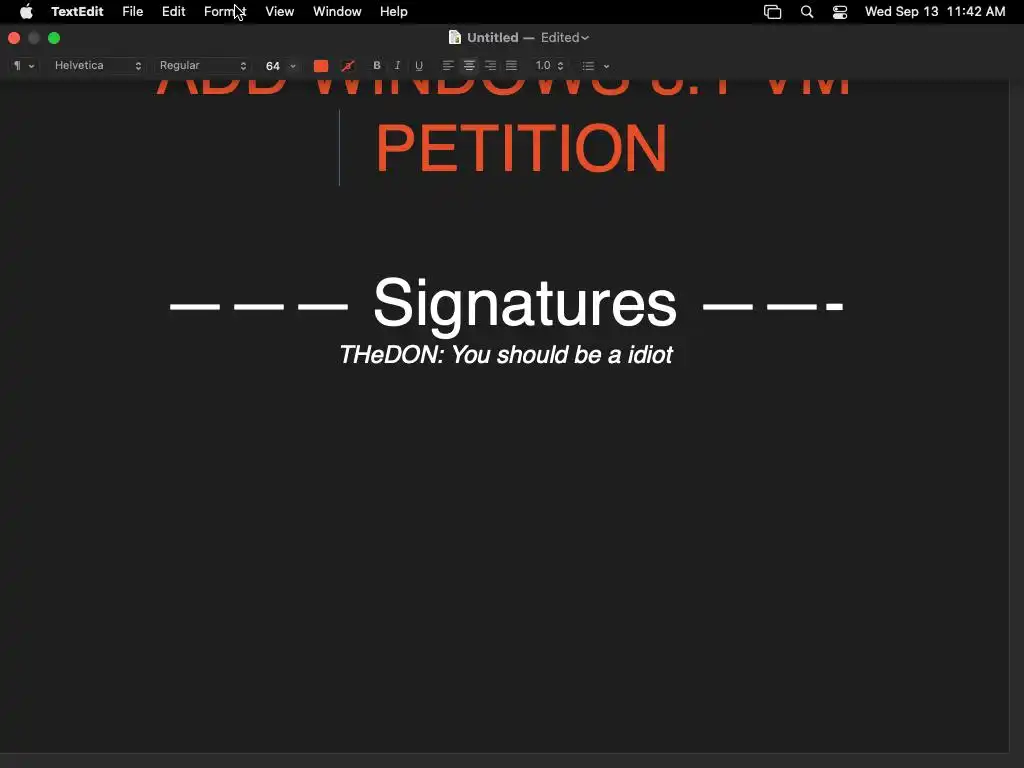The height and width of the screenshot is (768, 1024).
Task: Open the Helvetica font family picker
Action: point(98,66)
